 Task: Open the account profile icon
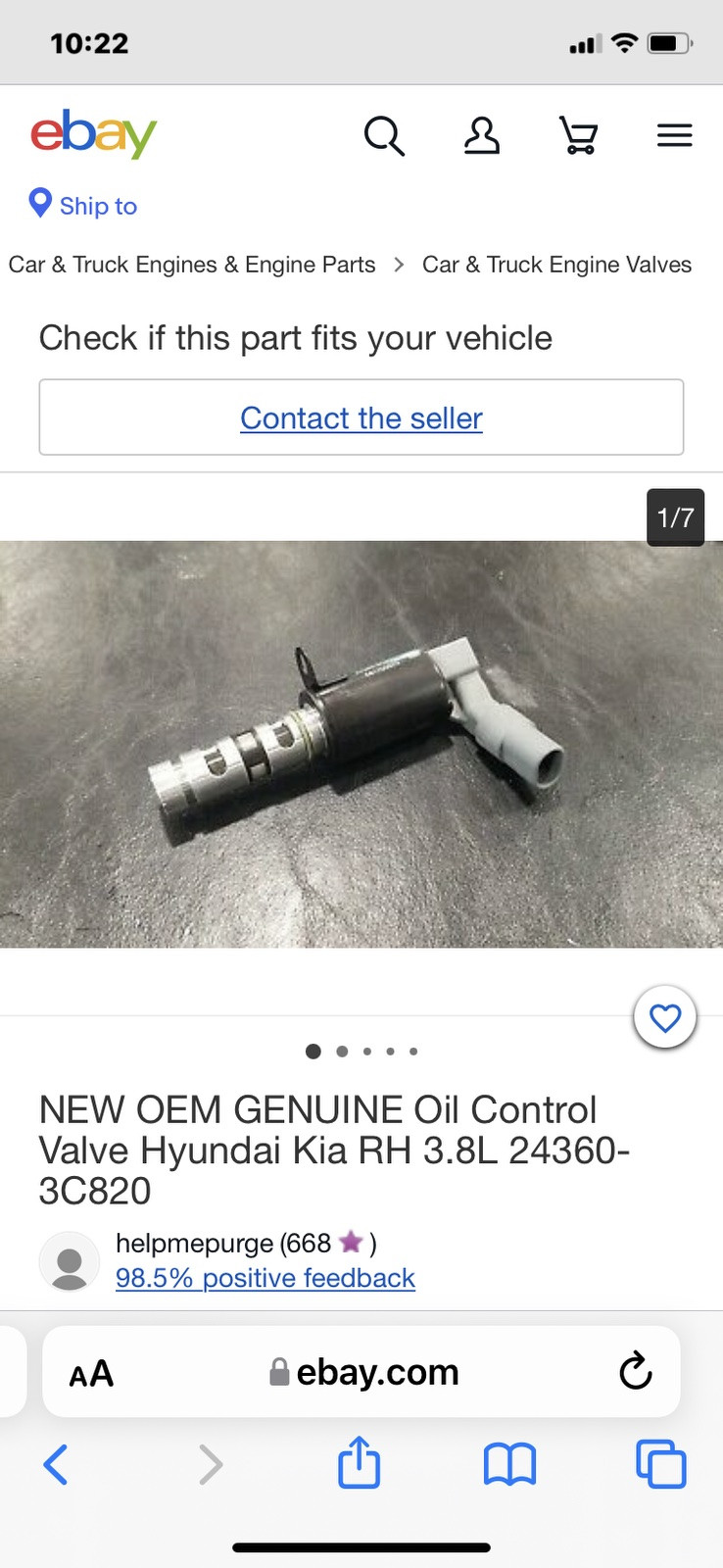click(481, 135)
